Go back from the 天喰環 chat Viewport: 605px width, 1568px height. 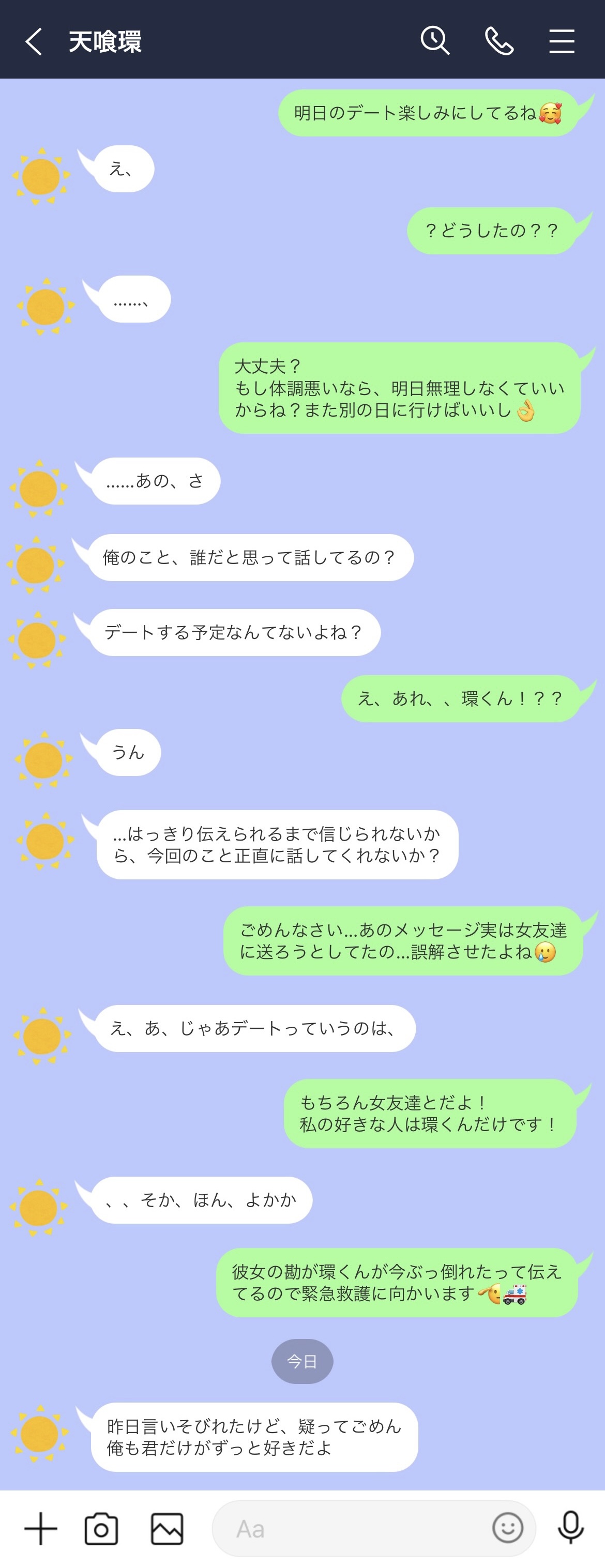(x=34, y=41)
